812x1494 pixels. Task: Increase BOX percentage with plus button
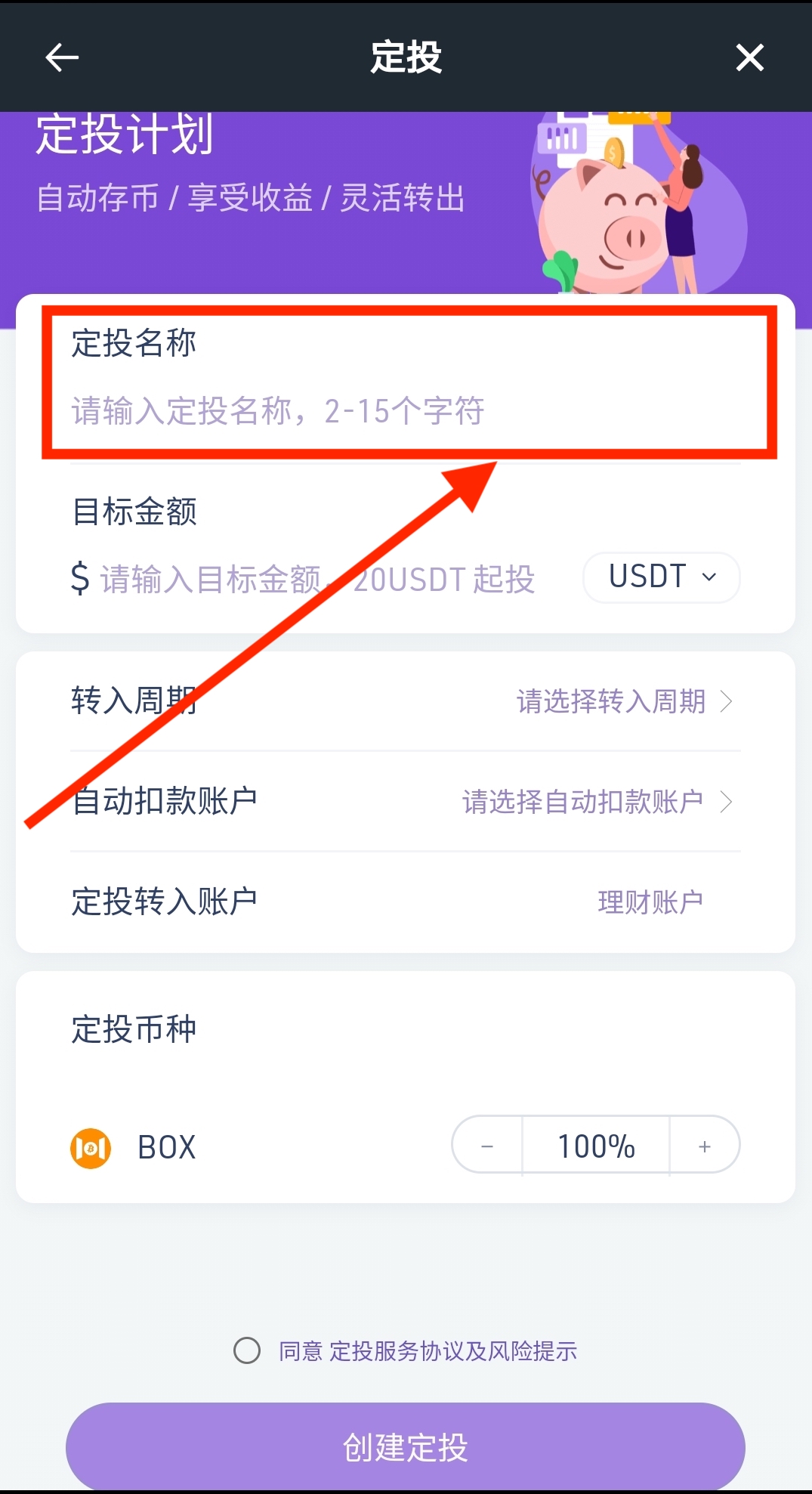tap(705, 1146)
